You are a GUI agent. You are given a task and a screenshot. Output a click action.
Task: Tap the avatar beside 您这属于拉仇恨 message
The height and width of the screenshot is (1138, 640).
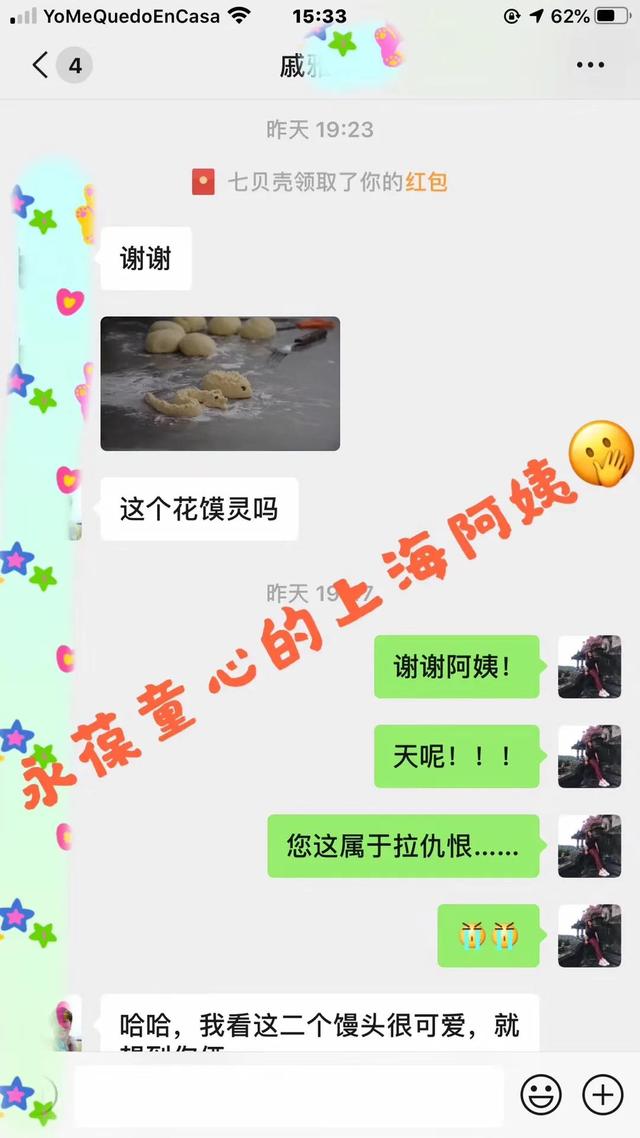[589, 846]
